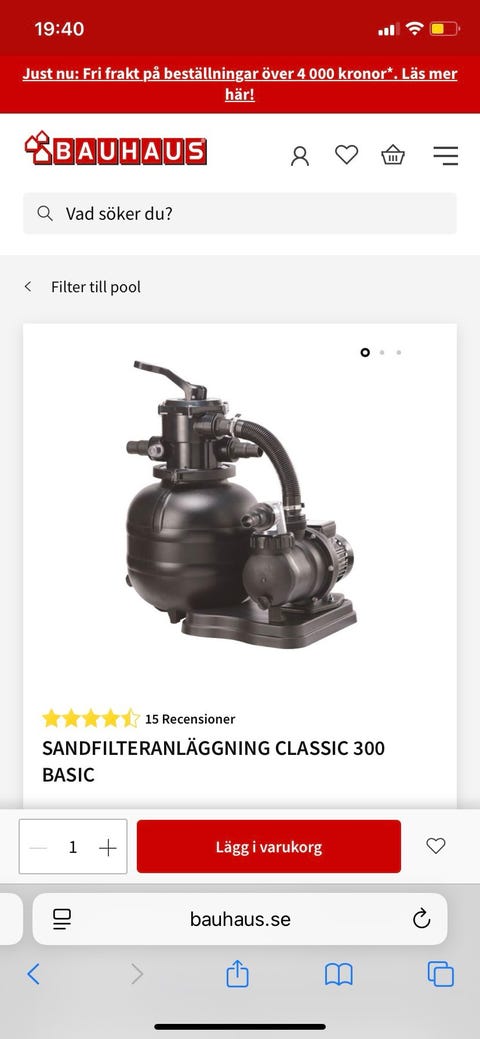Viewport: 480px width, 1039px height.
Task: Go back in Safari history
Action: click(33, 974)
